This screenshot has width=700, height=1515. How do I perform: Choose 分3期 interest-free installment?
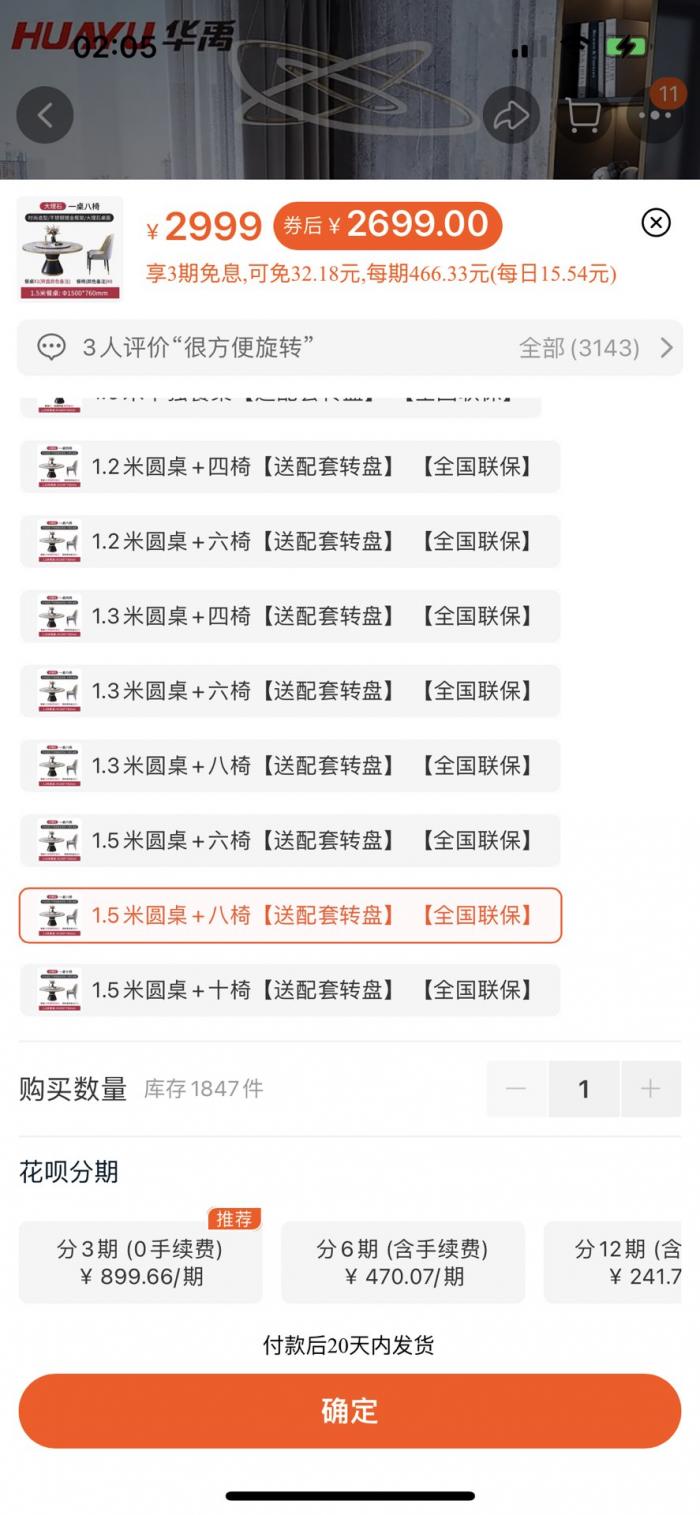pyautogui.click(x=140, y=1262)
